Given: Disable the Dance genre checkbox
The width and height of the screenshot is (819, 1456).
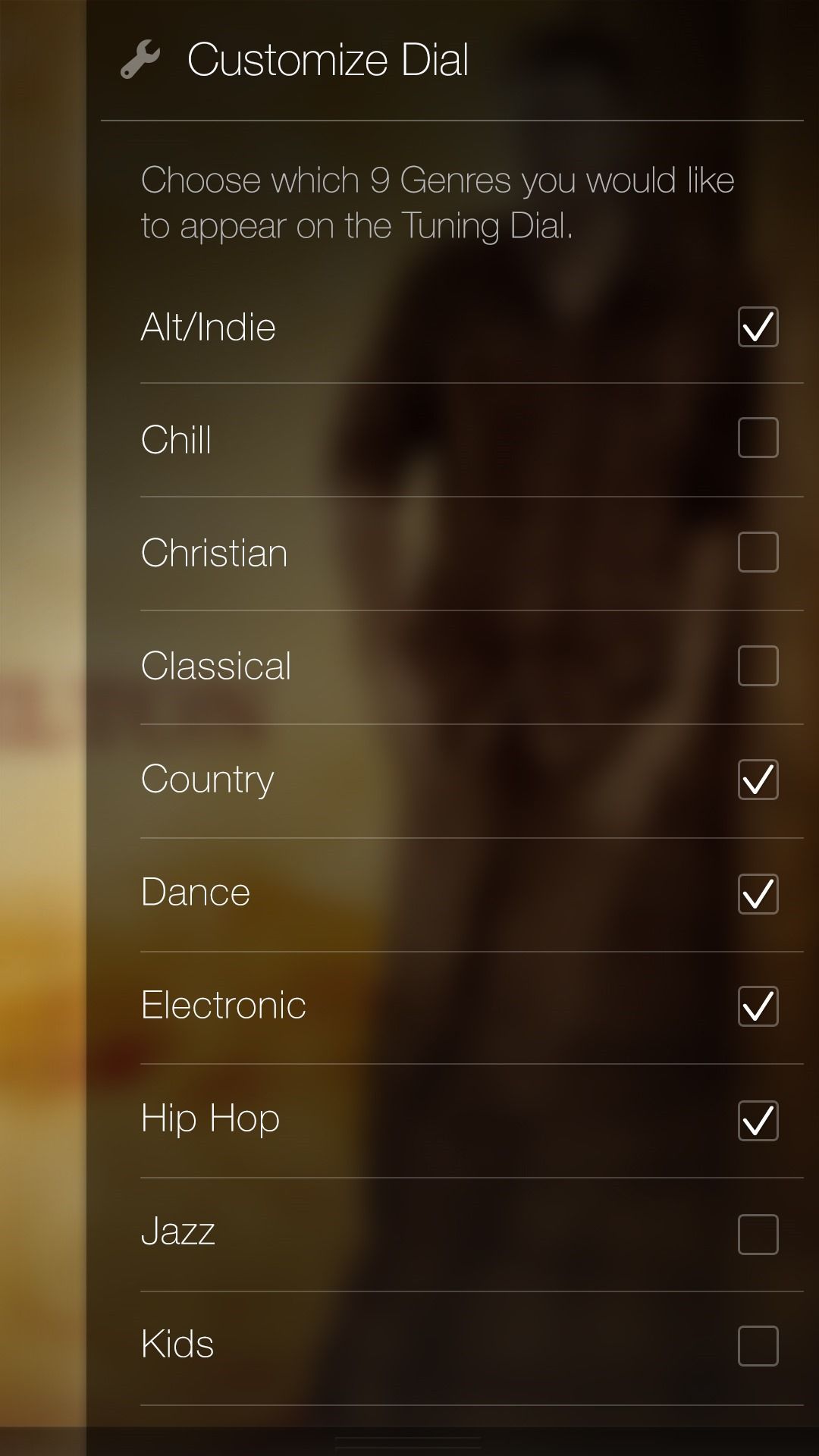Looking at the screenshot, I should click(x=758, y=893).
